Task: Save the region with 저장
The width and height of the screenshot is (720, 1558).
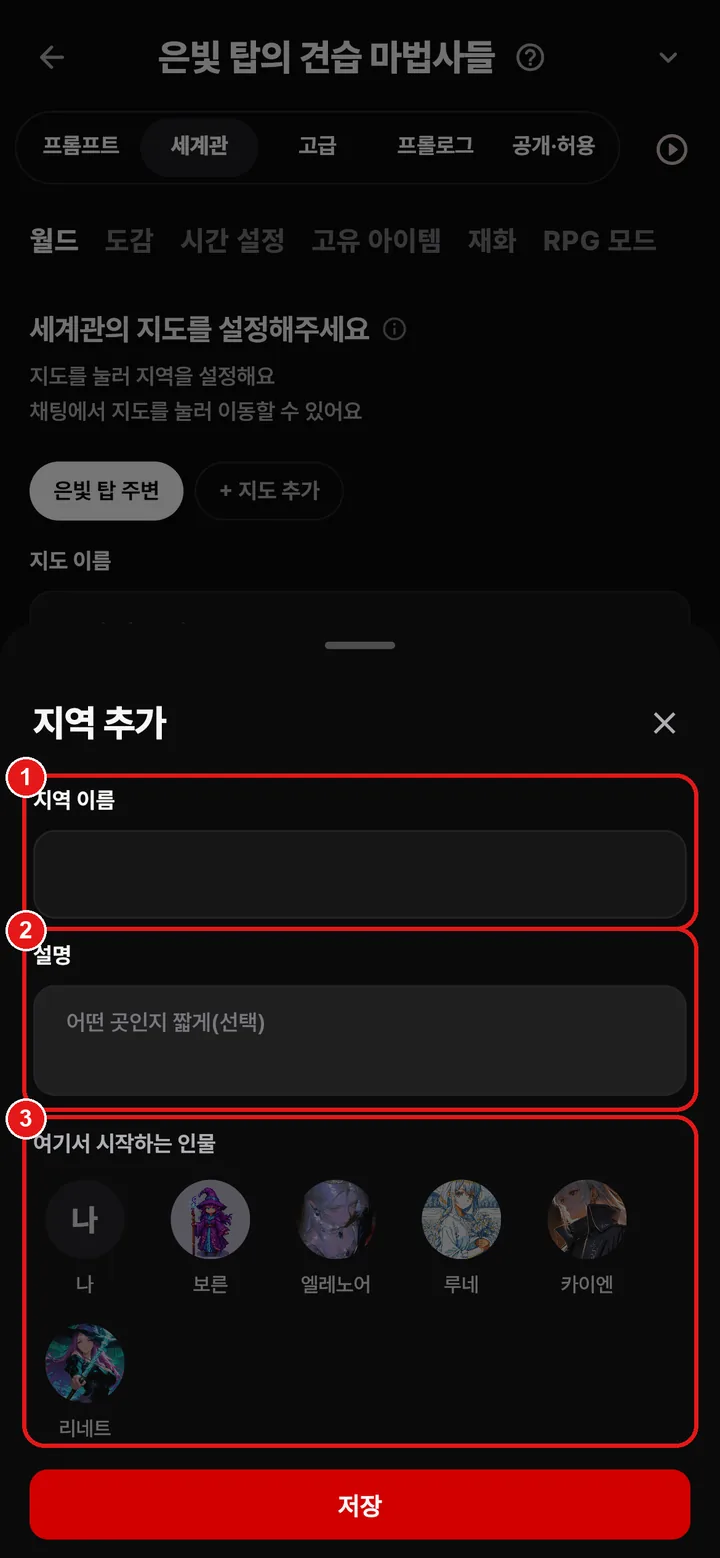Action: [360, 1504]
